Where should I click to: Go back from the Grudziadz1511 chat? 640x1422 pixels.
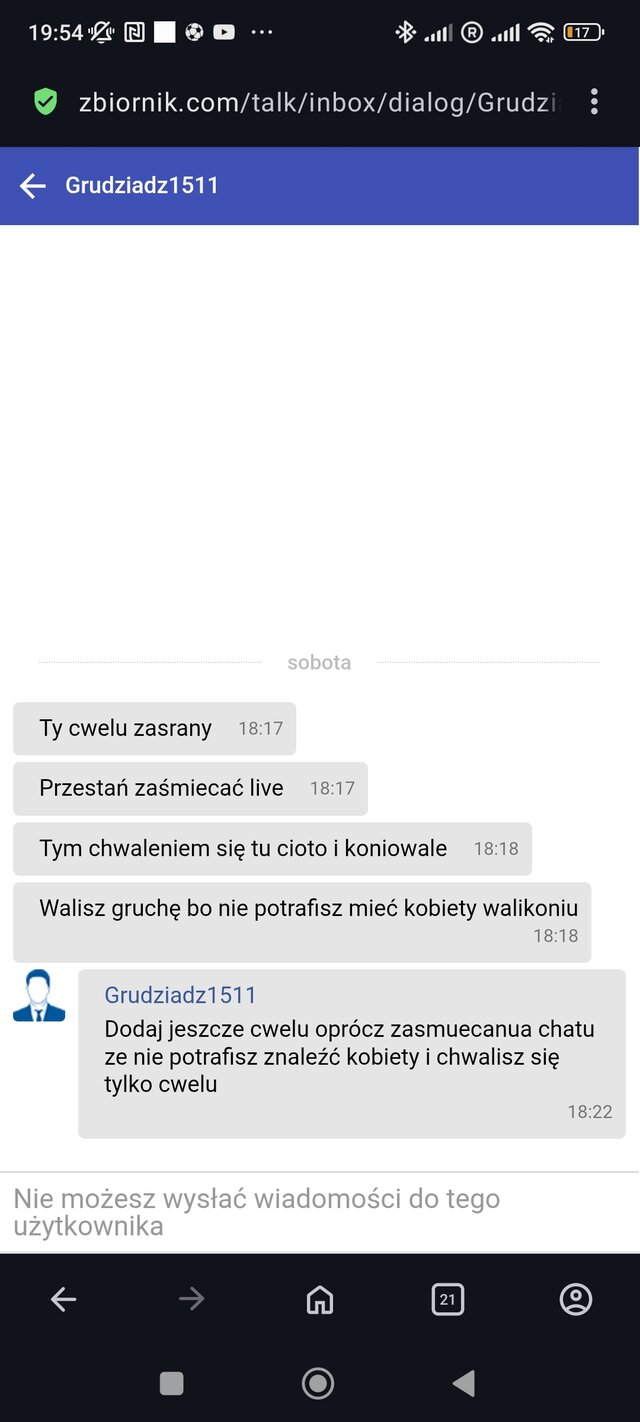click(x=33, y=186)
